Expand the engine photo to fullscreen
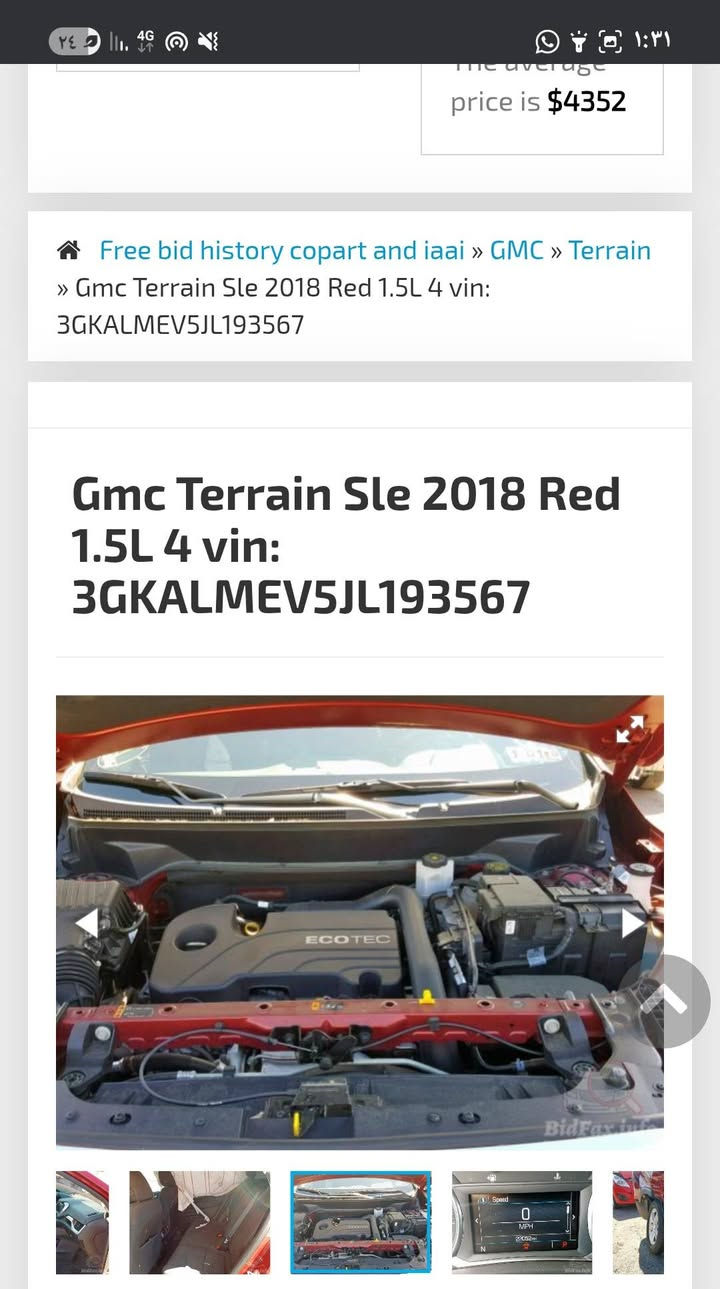This screenshot has width=720, height=1289. pyautogui.click(x=630, y=729)
